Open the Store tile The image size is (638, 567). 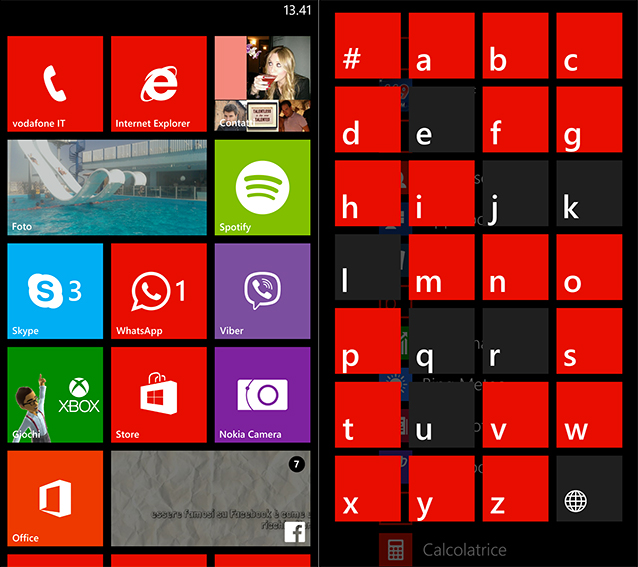[158, 394]
